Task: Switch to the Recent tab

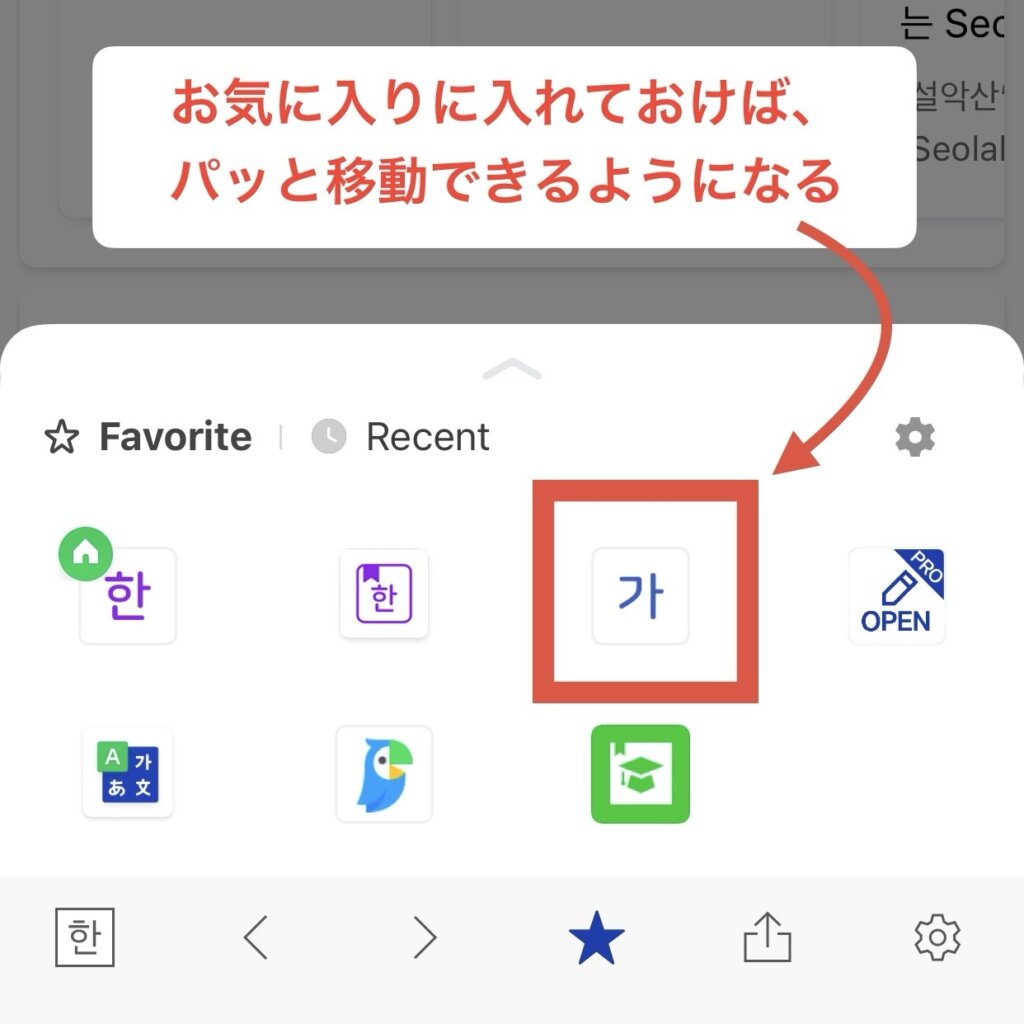Action: pos(400,437)
